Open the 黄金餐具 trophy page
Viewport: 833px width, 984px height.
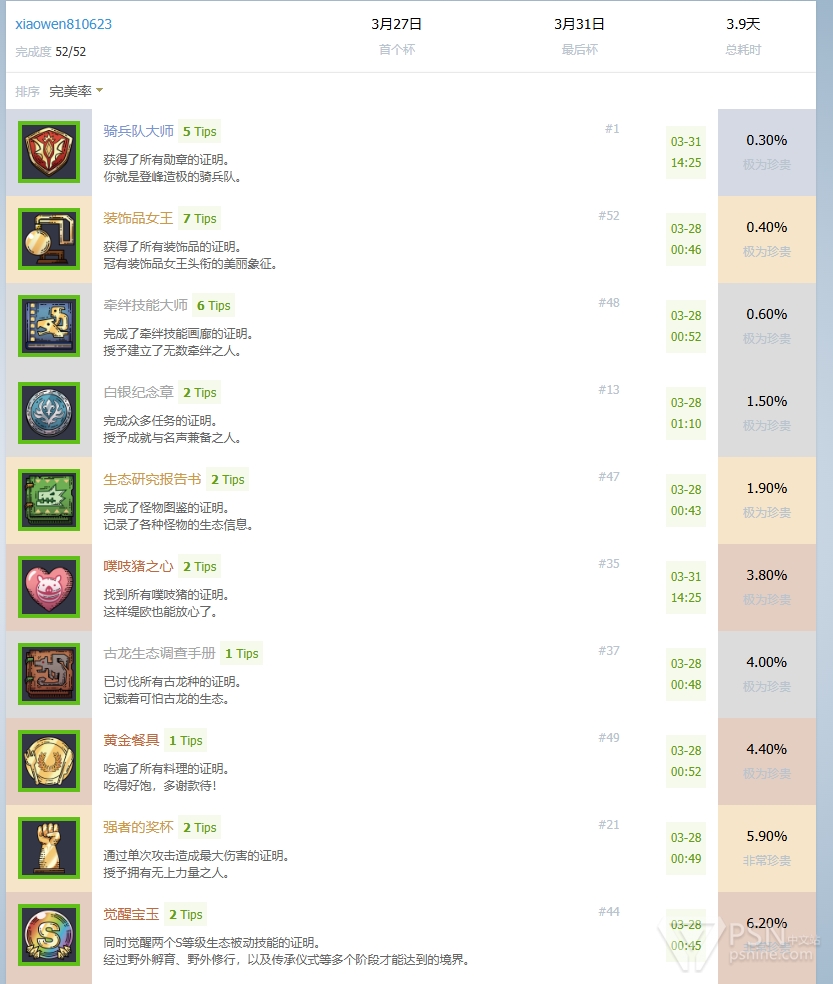(132, 740)
